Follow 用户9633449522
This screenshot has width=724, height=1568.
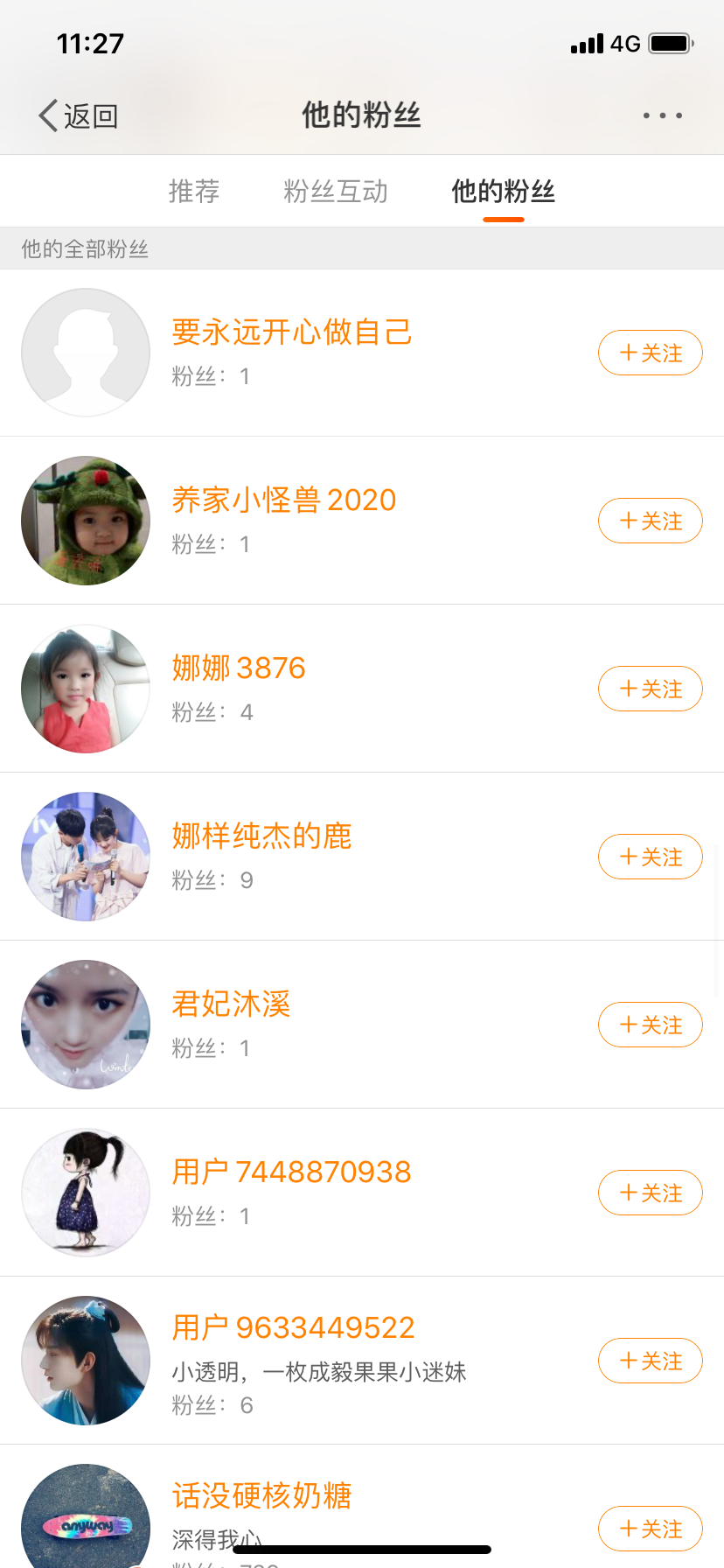click(650, 1361)
